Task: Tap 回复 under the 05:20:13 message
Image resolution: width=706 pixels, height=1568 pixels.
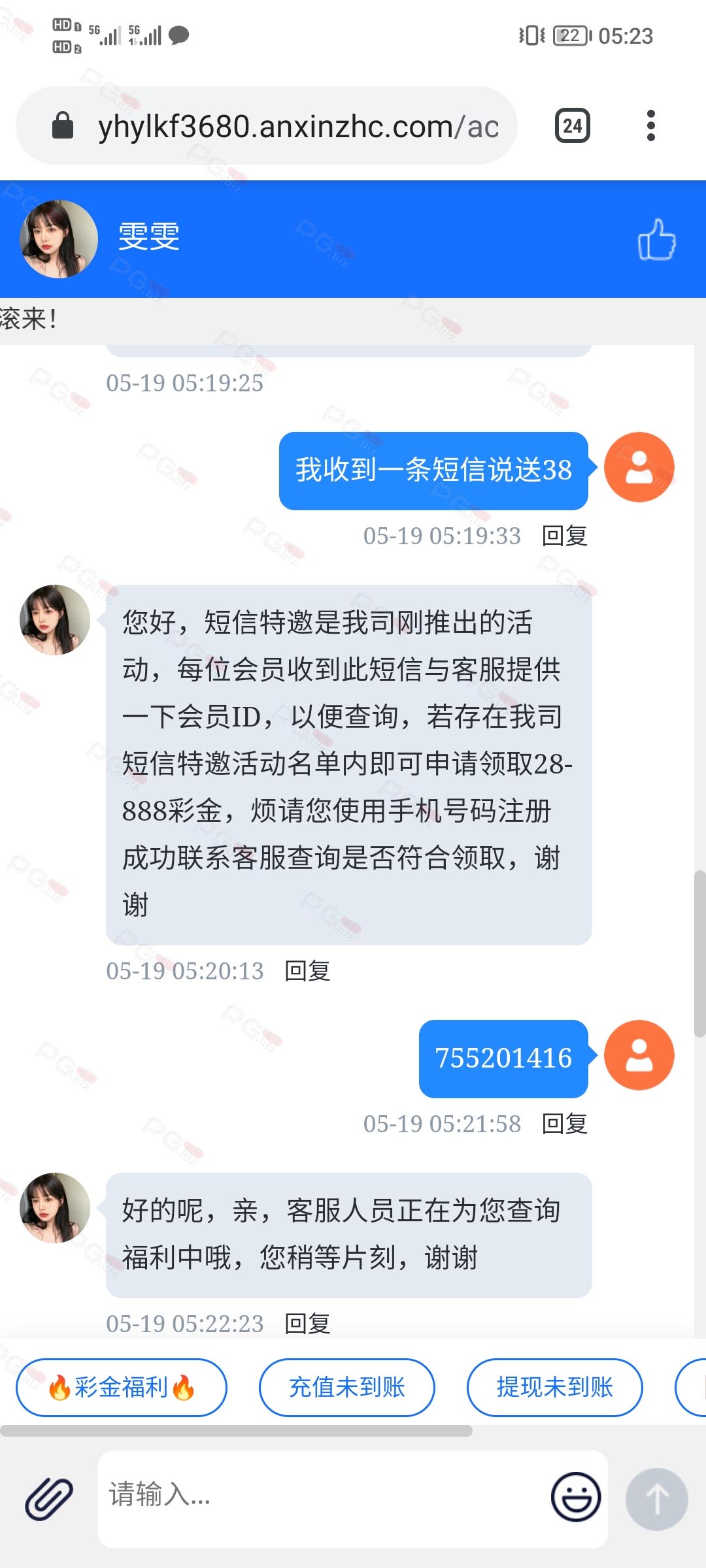Action: point(307,971)
